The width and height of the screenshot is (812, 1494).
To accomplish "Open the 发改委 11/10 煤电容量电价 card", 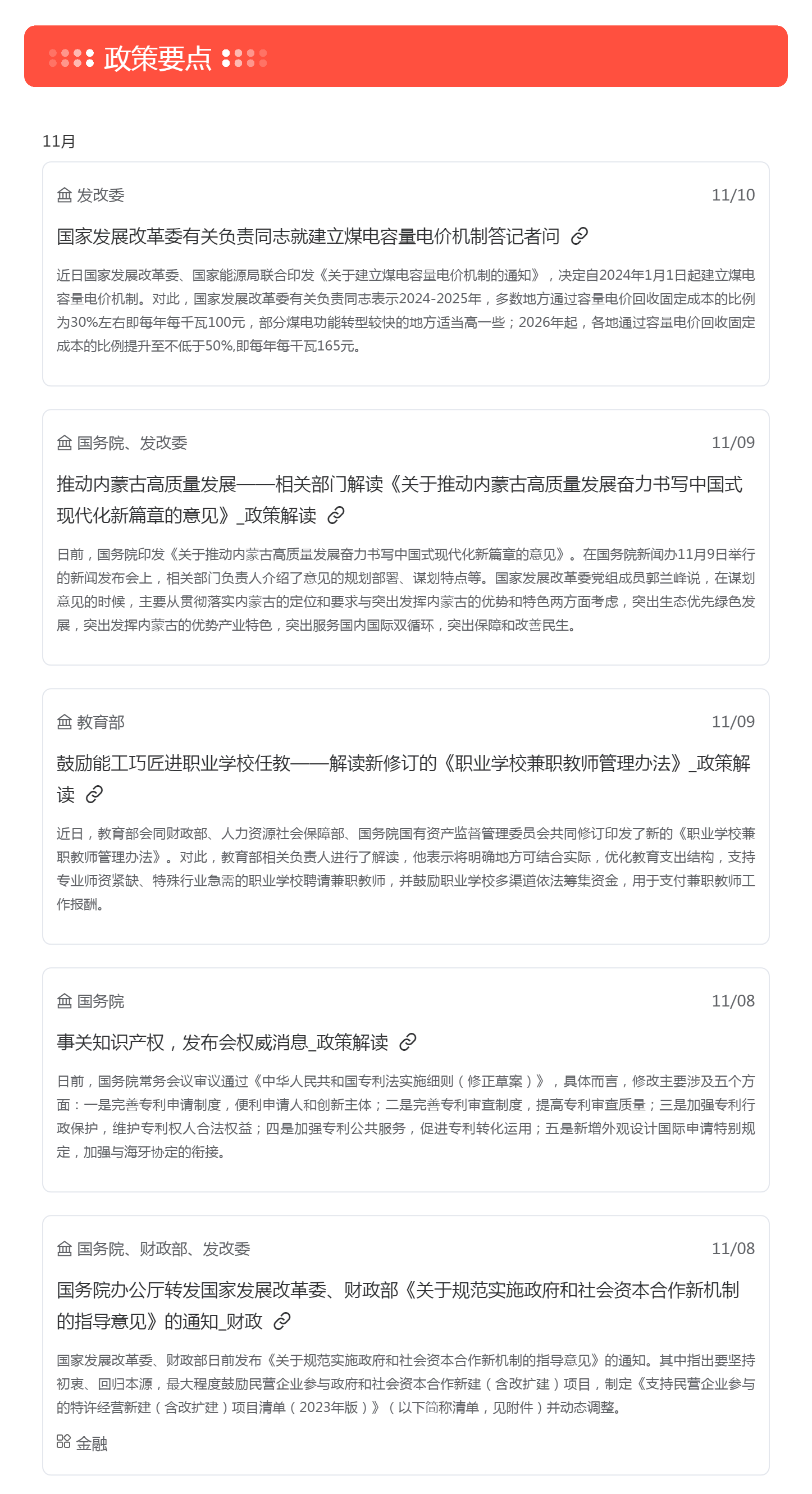I will 406,274.
